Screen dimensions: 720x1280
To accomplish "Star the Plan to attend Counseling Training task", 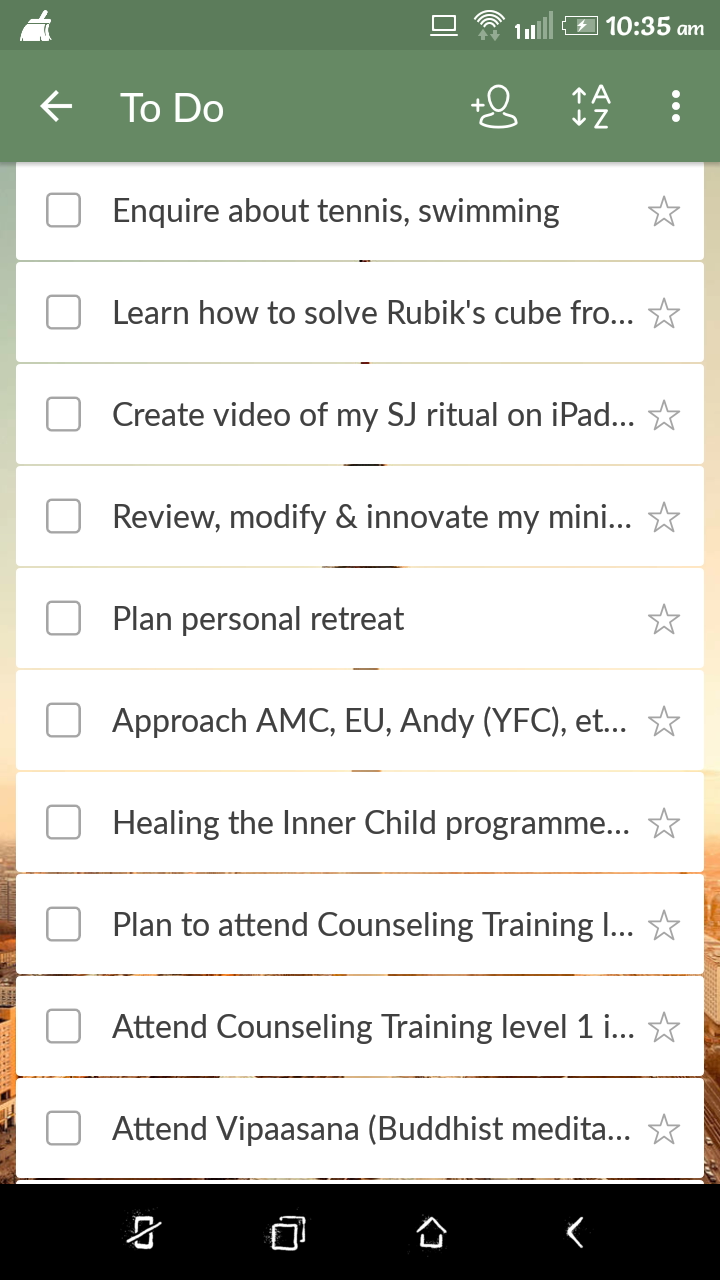I will (664, 926).
